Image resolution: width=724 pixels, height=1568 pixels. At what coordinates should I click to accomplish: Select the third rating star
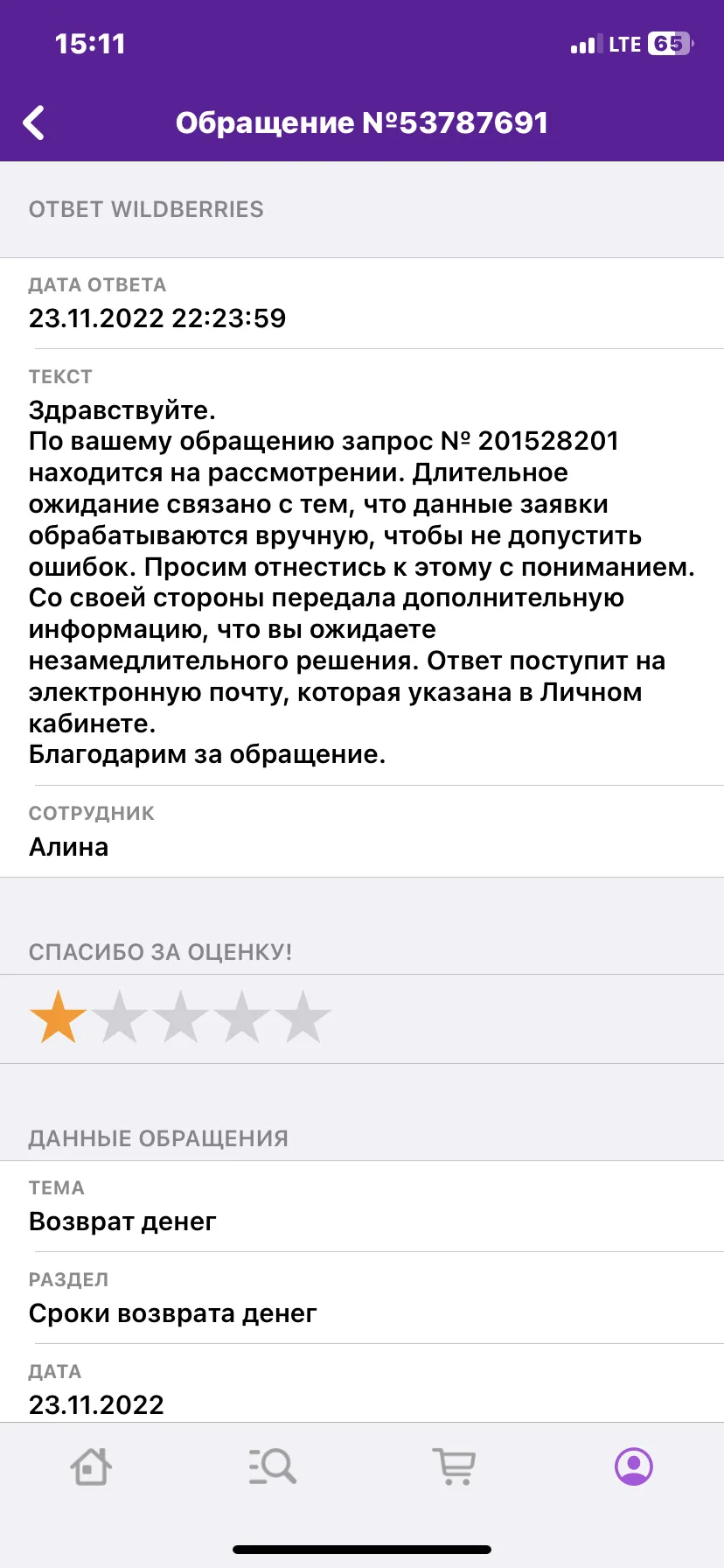(180, 1017)
